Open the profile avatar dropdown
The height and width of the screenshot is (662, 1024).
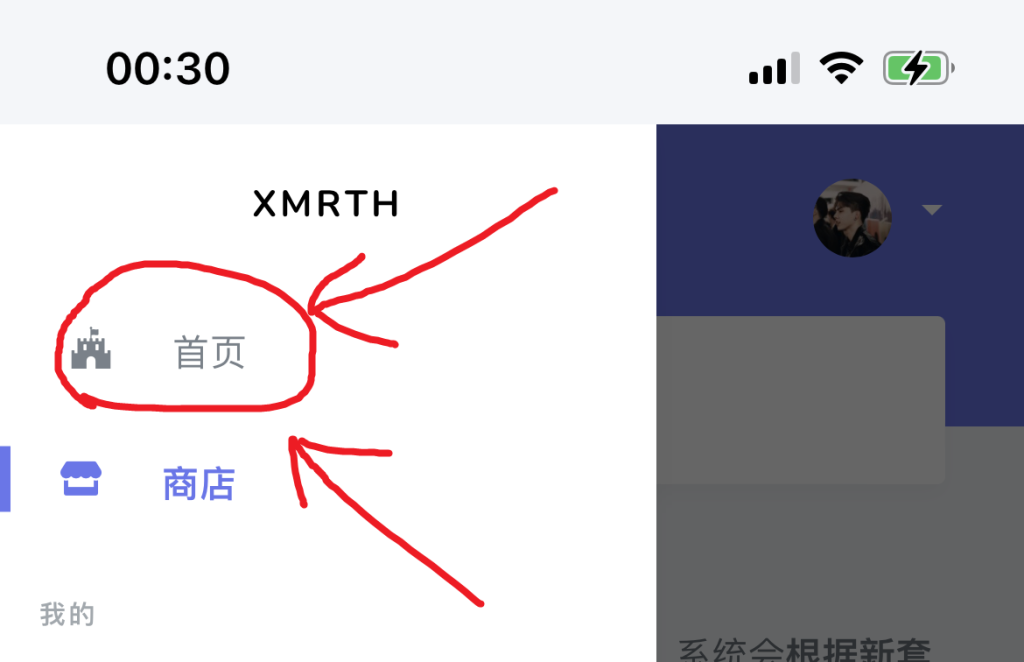tap(854, 218)
